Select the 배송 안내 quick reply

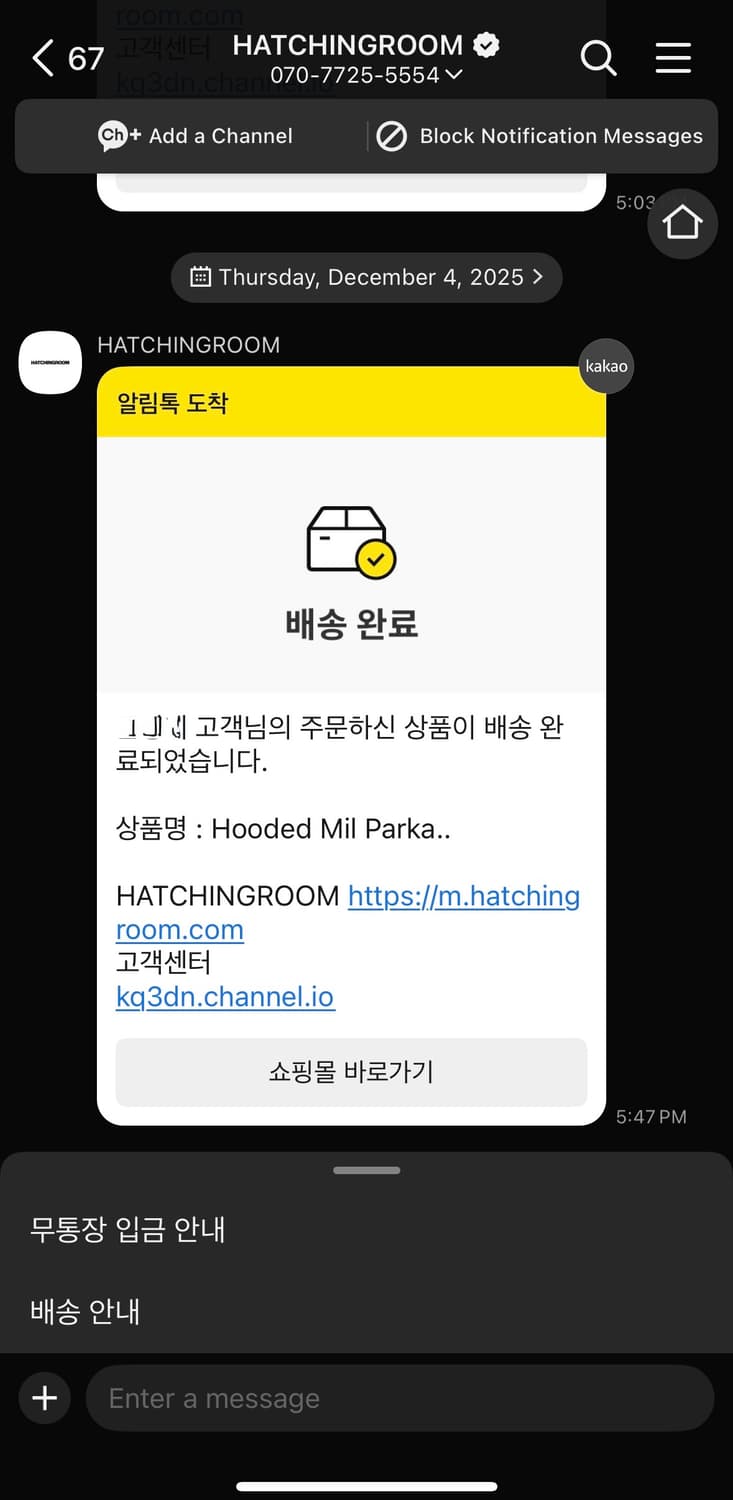84,1312
